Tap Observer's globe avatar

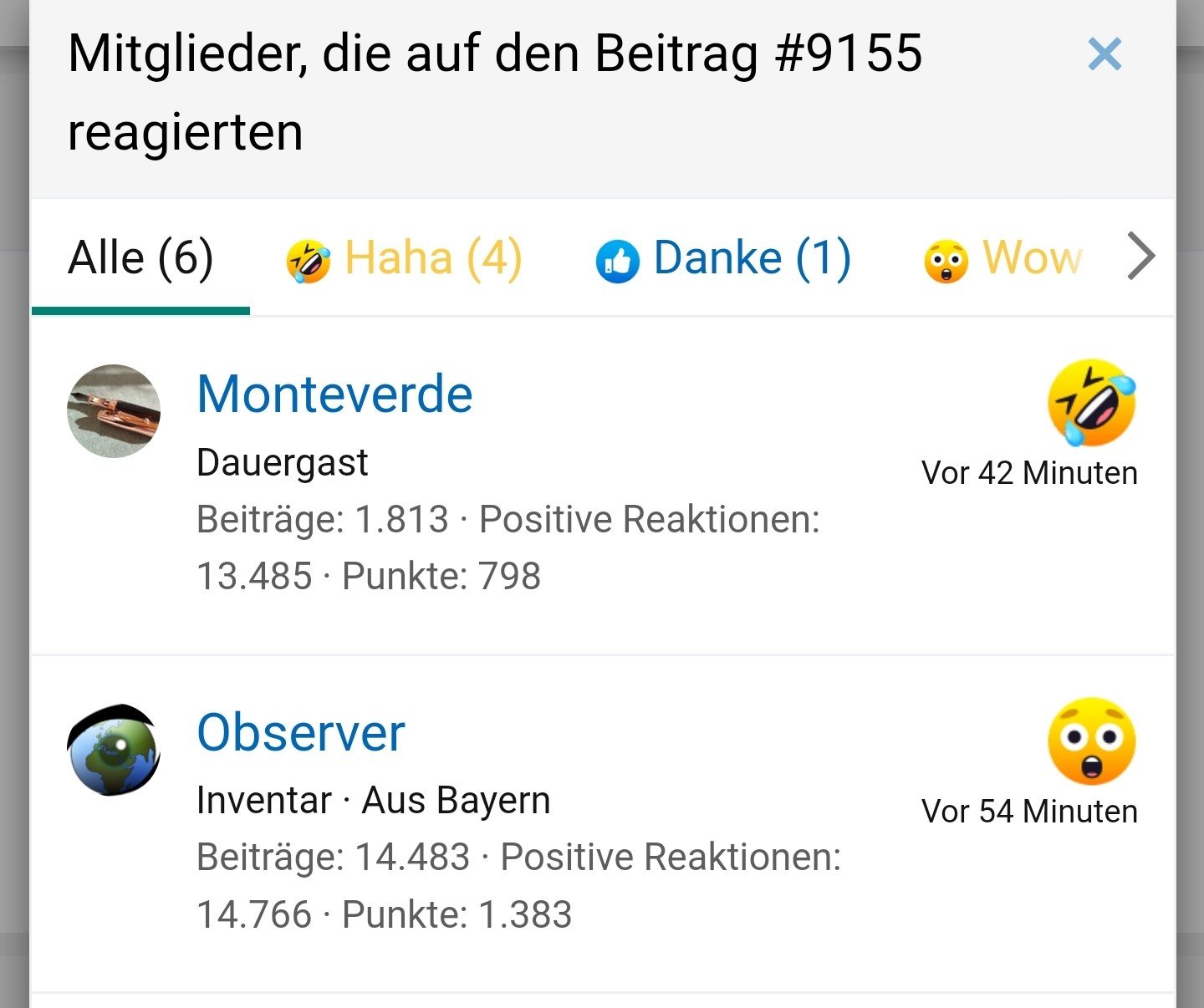pos(114,750)
